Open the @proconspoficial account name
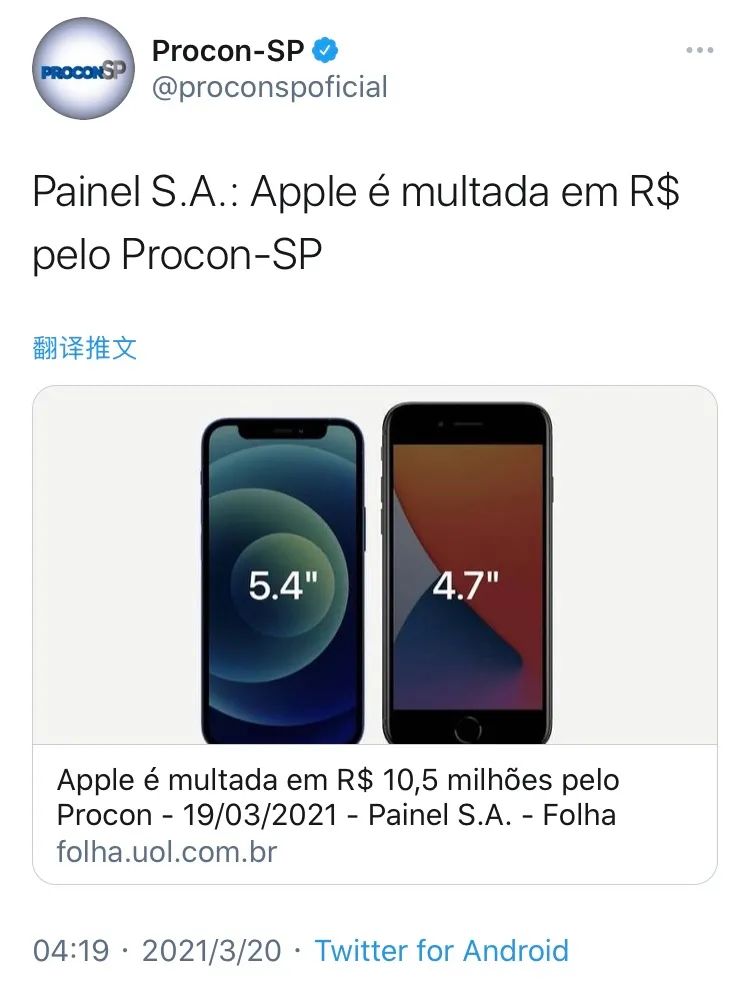This screenshot has width=750, height=985. (269, 87)
